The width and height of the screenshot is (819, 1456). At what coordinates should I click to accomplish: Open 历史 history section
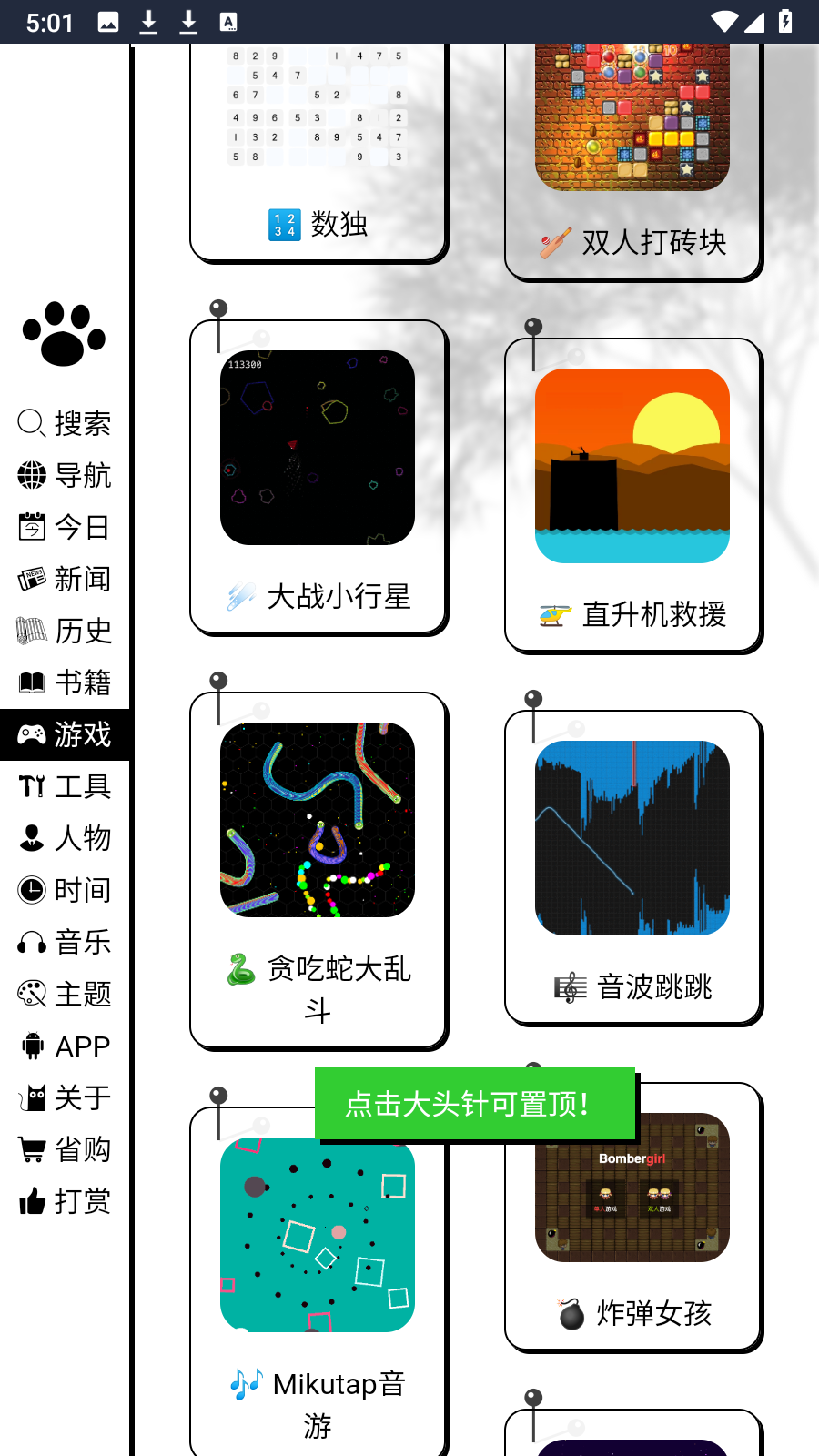tap(65, 631)
